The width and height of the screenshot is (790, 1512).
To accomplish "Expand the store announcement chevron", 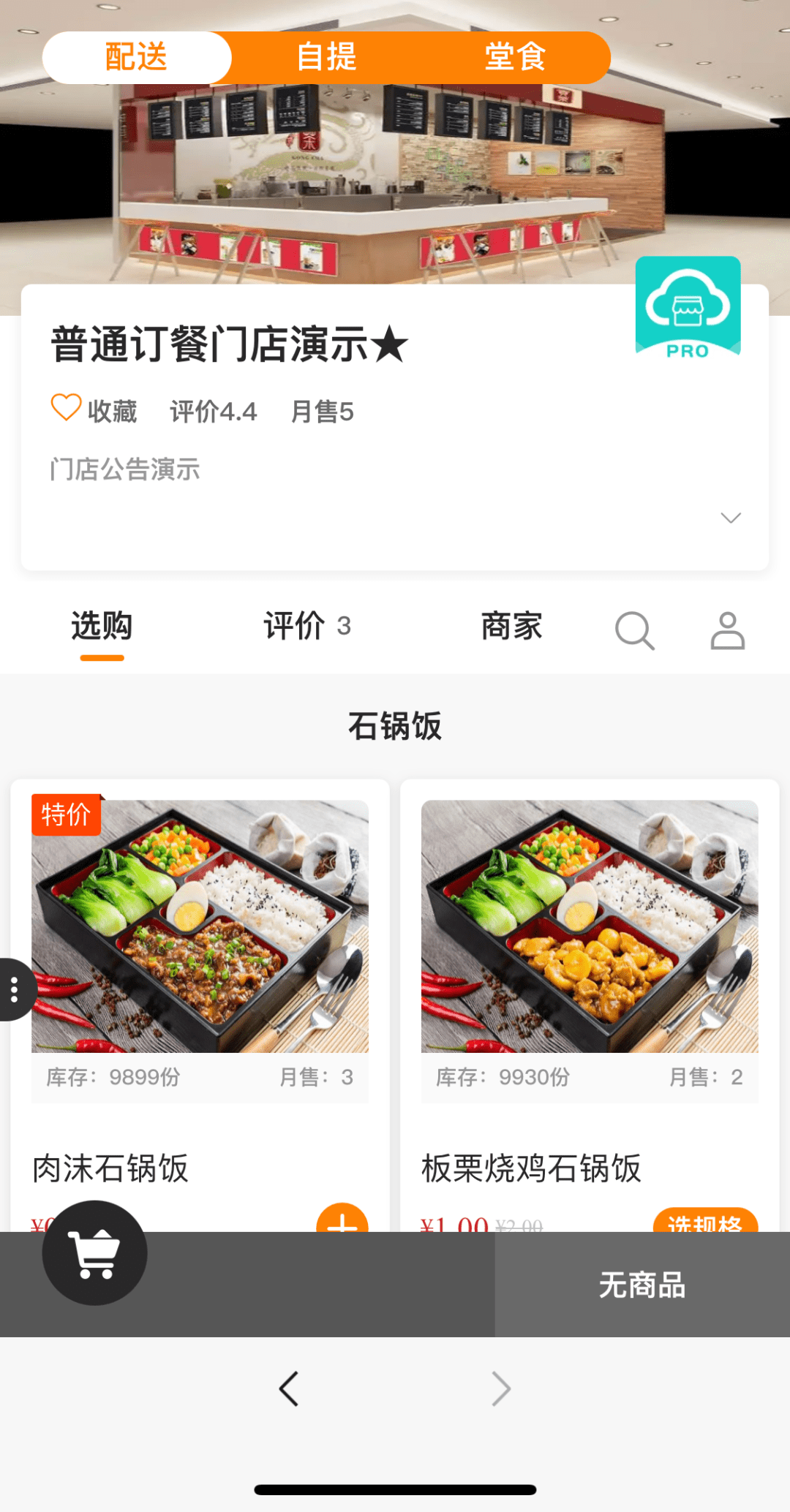I will pos(729,517).
